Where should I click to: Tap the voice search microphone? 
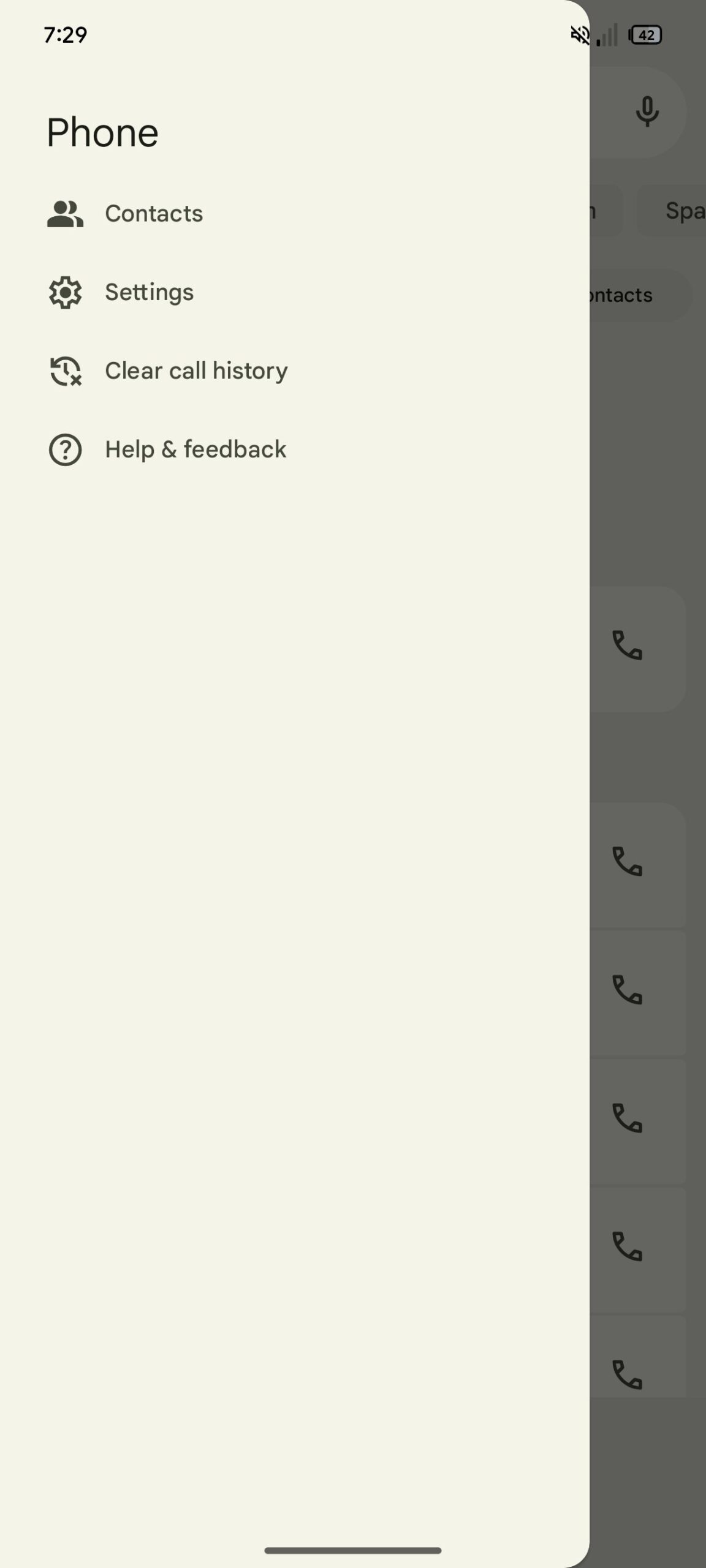pos(647,111)
